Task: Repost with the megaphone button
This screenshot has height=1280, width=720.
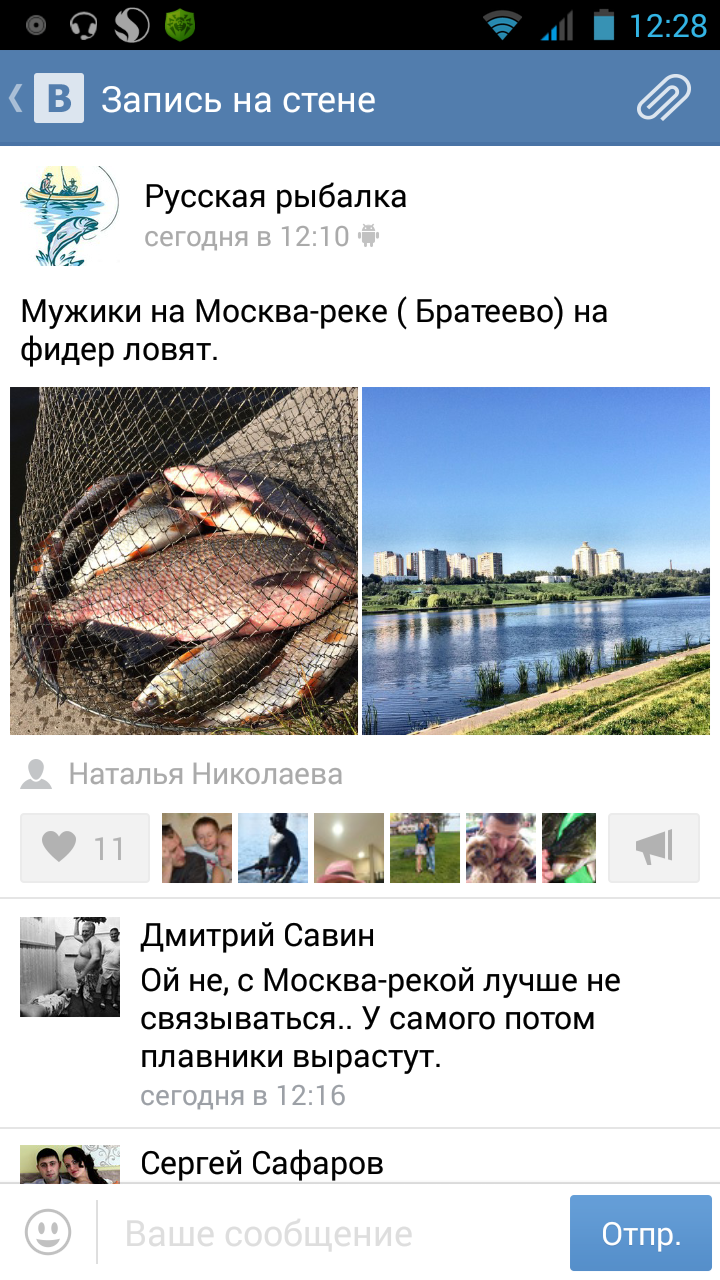Action: click(x=654, y=848)
